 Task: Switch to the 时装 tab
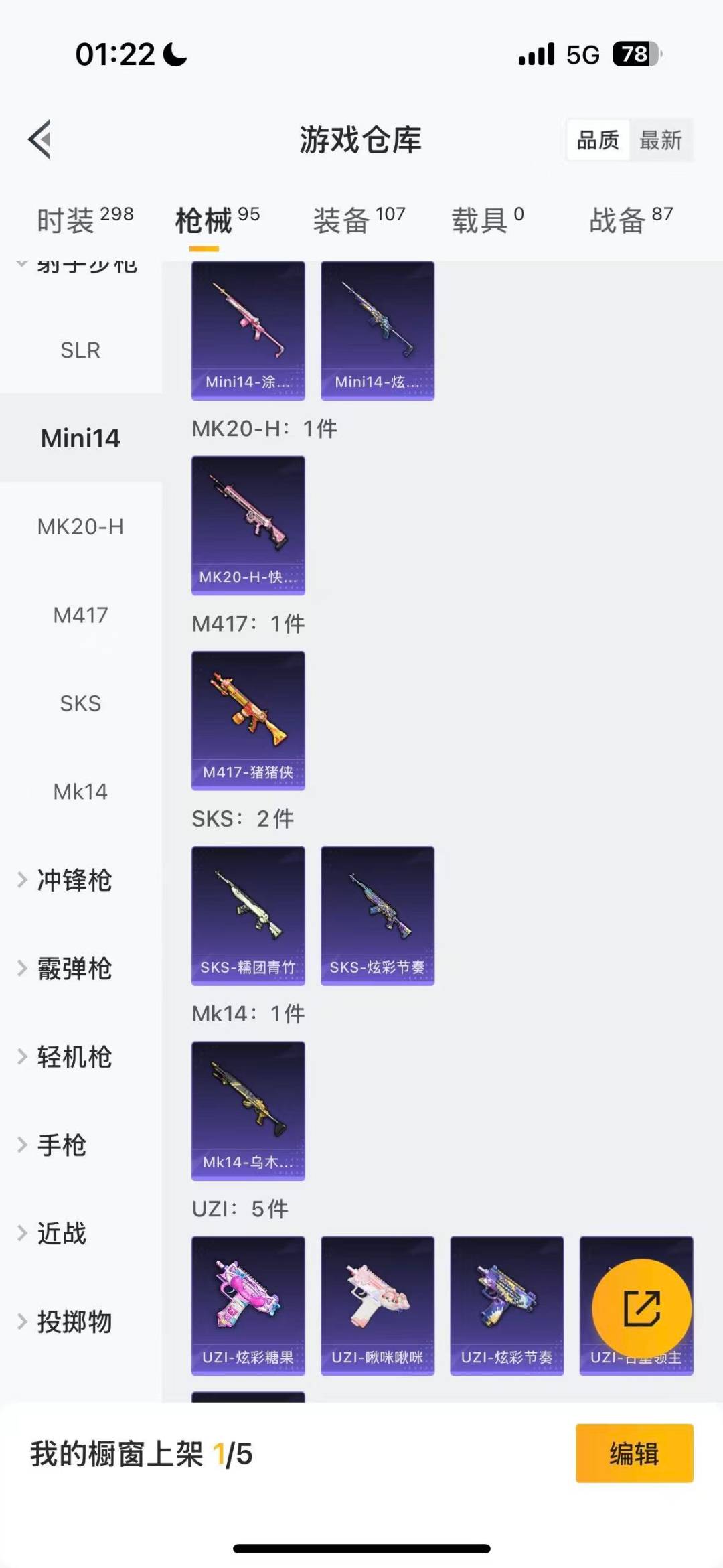pyautogui.click(x=84, y=220)
